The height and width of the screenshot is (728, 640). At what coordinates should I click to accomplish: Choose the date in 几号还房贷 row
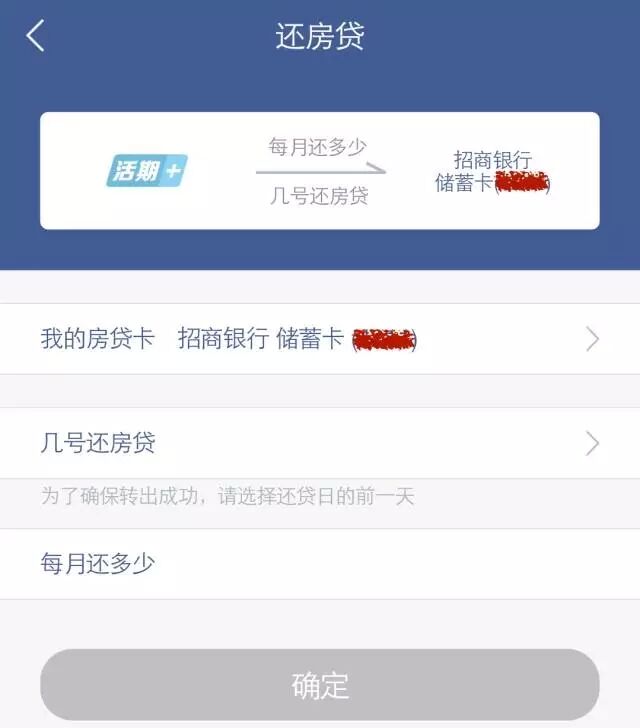coord(320,443)
